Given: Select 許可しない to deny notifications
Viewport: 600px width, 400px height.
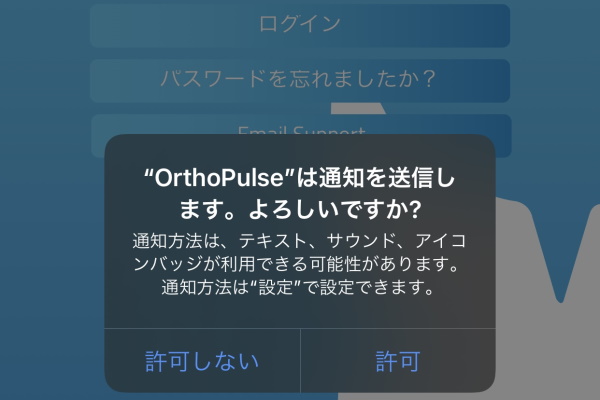Looking at the screenshot, I should point(202,360).
